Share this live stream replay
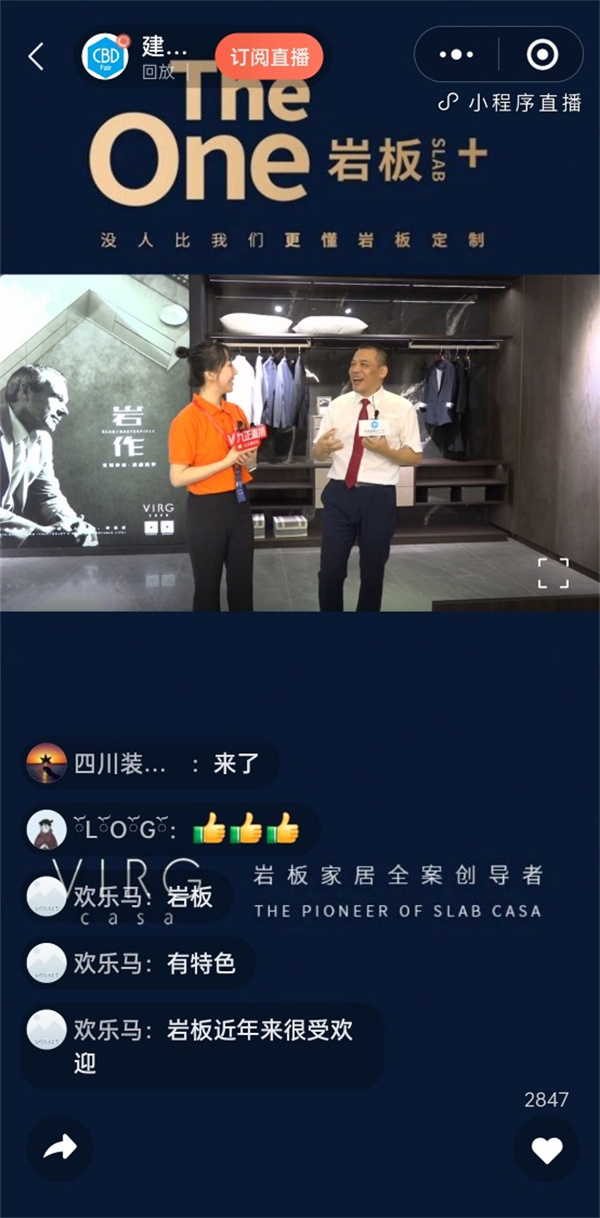 coord(59,1149)
